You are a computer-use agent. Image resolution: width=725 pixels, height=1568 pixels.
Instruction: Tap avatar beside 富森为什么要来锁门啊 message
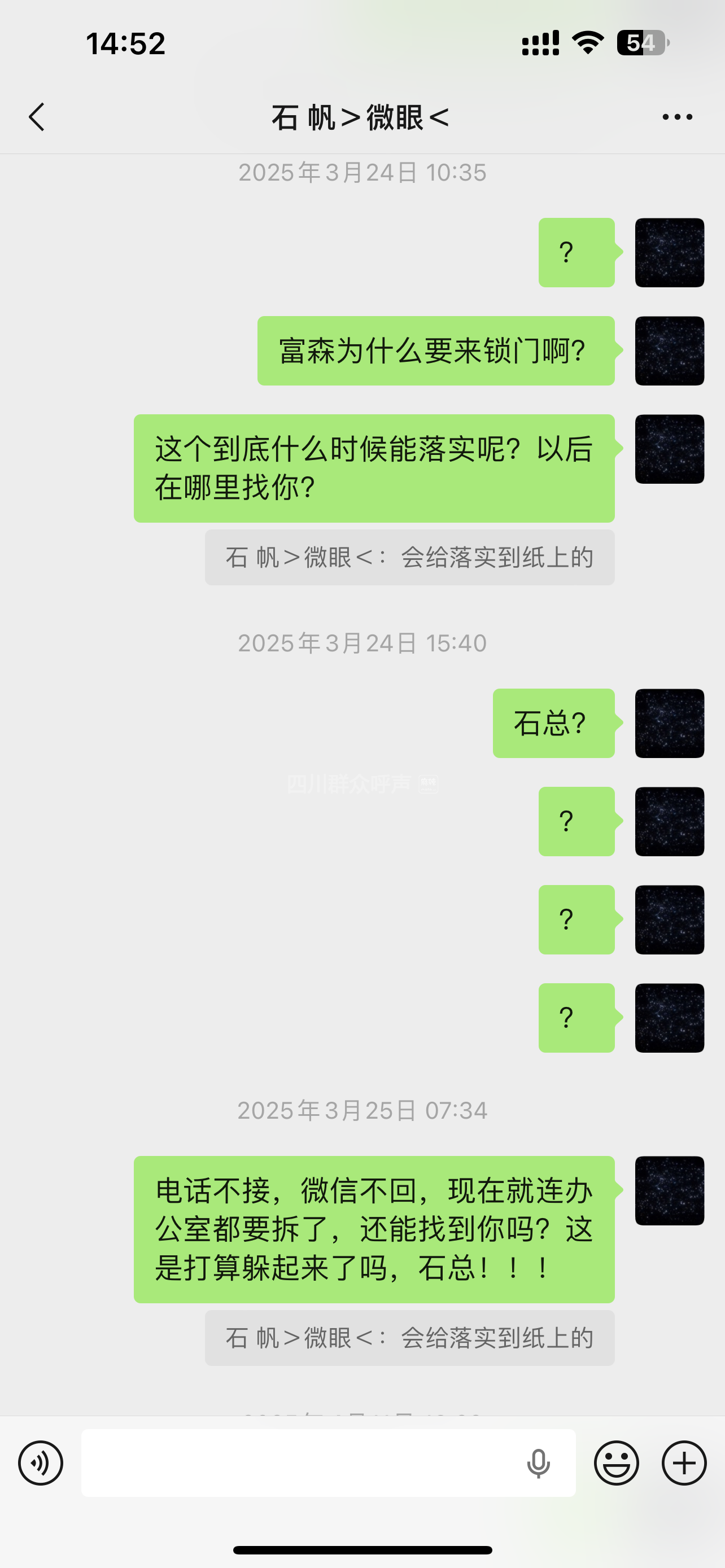669,351
